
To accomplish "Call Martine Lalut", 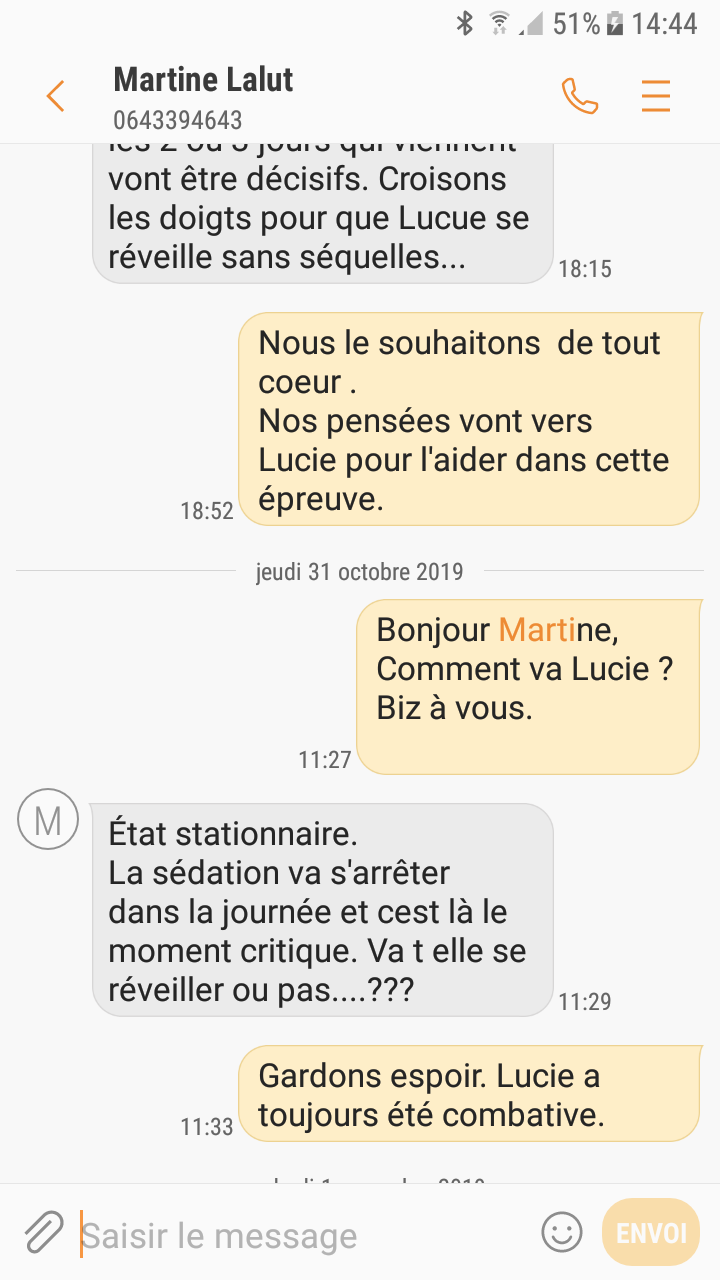I will tap(580, 96).
